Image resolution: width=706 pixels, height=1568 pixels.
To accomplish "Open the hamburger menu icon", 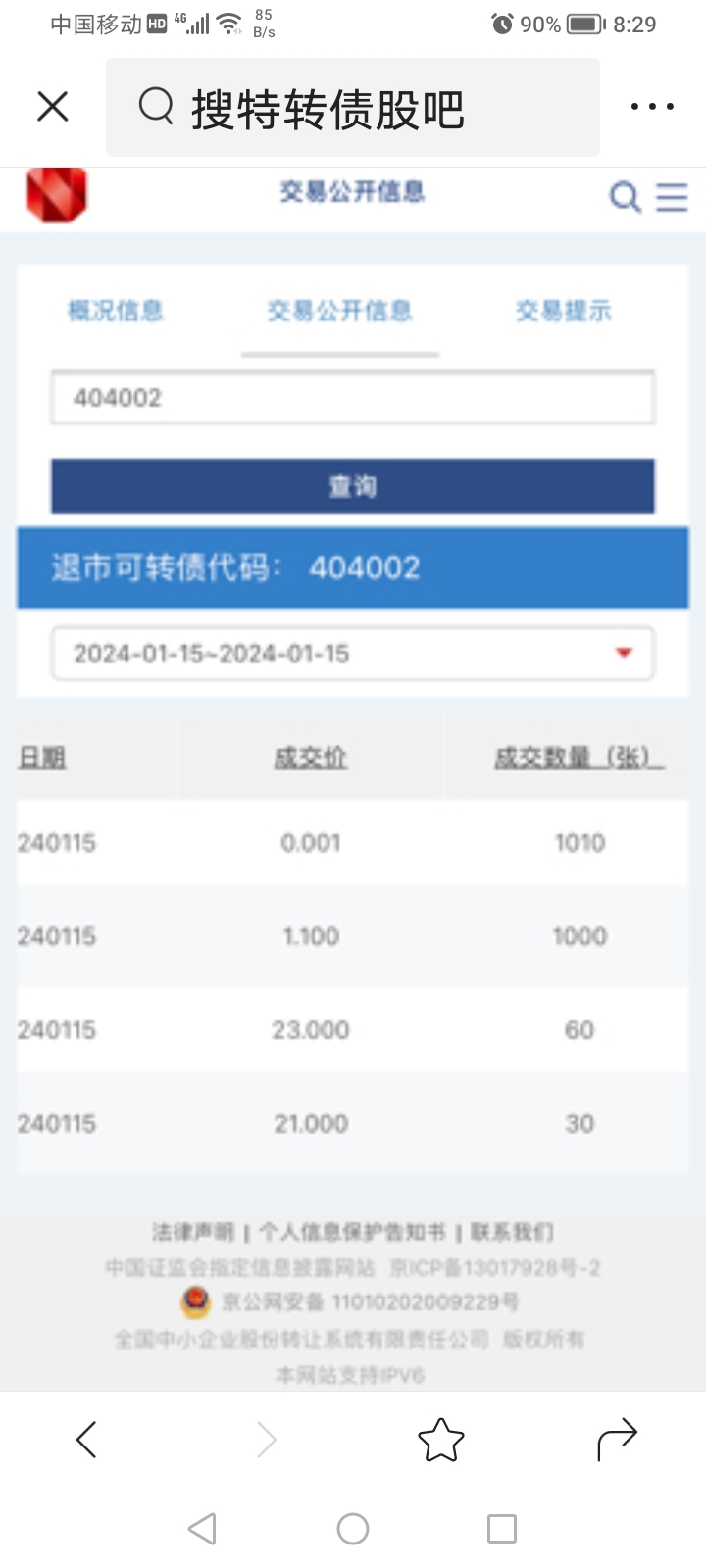I will point(672,197).
